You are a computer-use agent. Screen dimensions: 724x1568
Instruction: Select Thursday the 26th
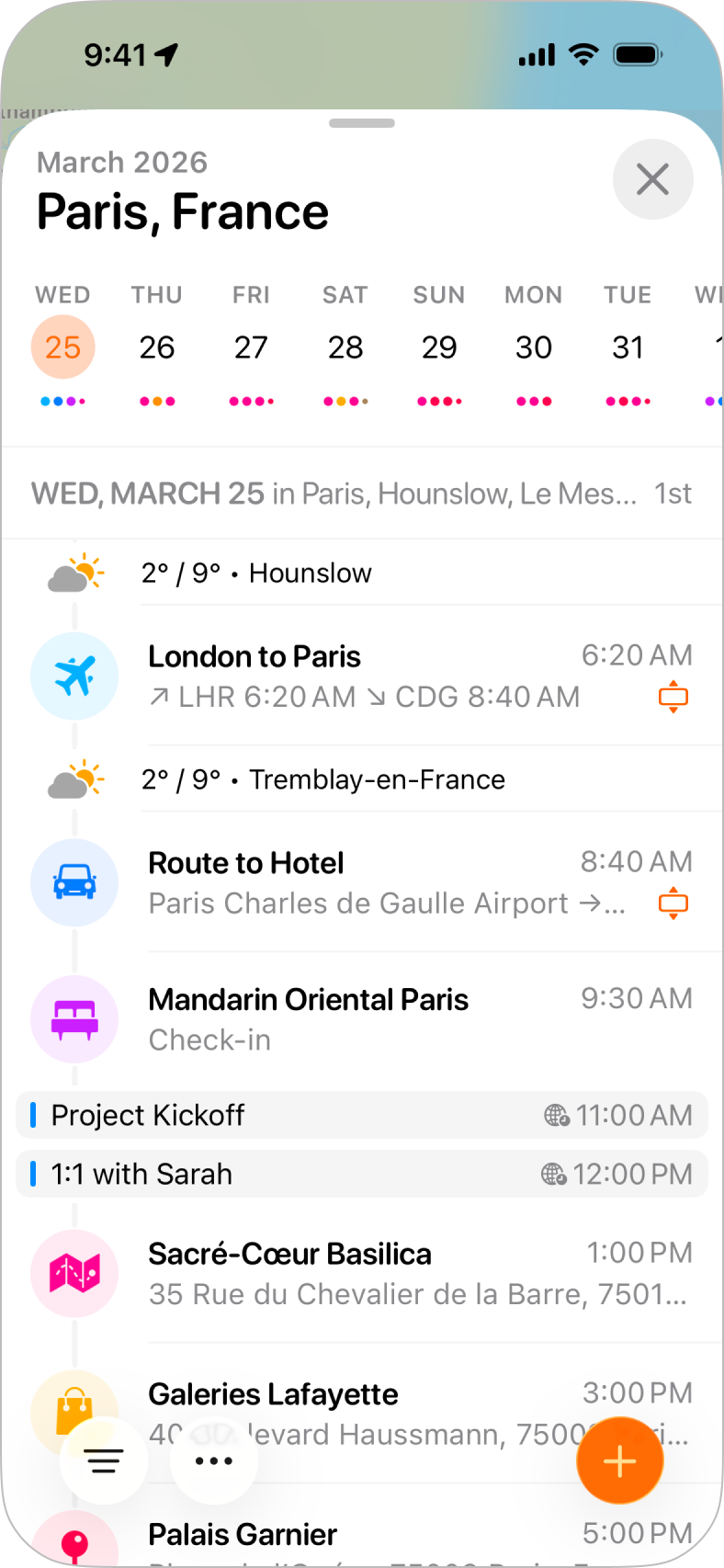point(157,347)
